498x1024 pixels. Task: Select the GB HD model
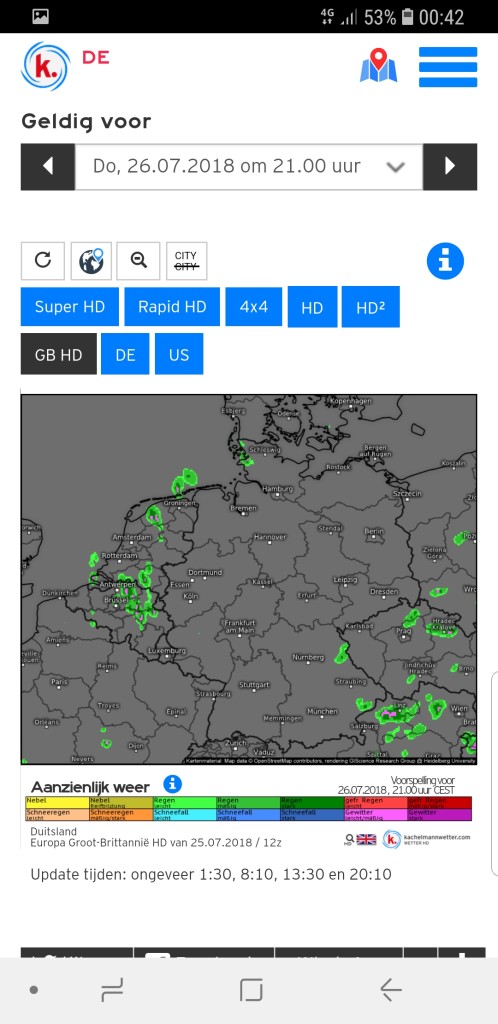pyautogui.click(x=59, y=354)
